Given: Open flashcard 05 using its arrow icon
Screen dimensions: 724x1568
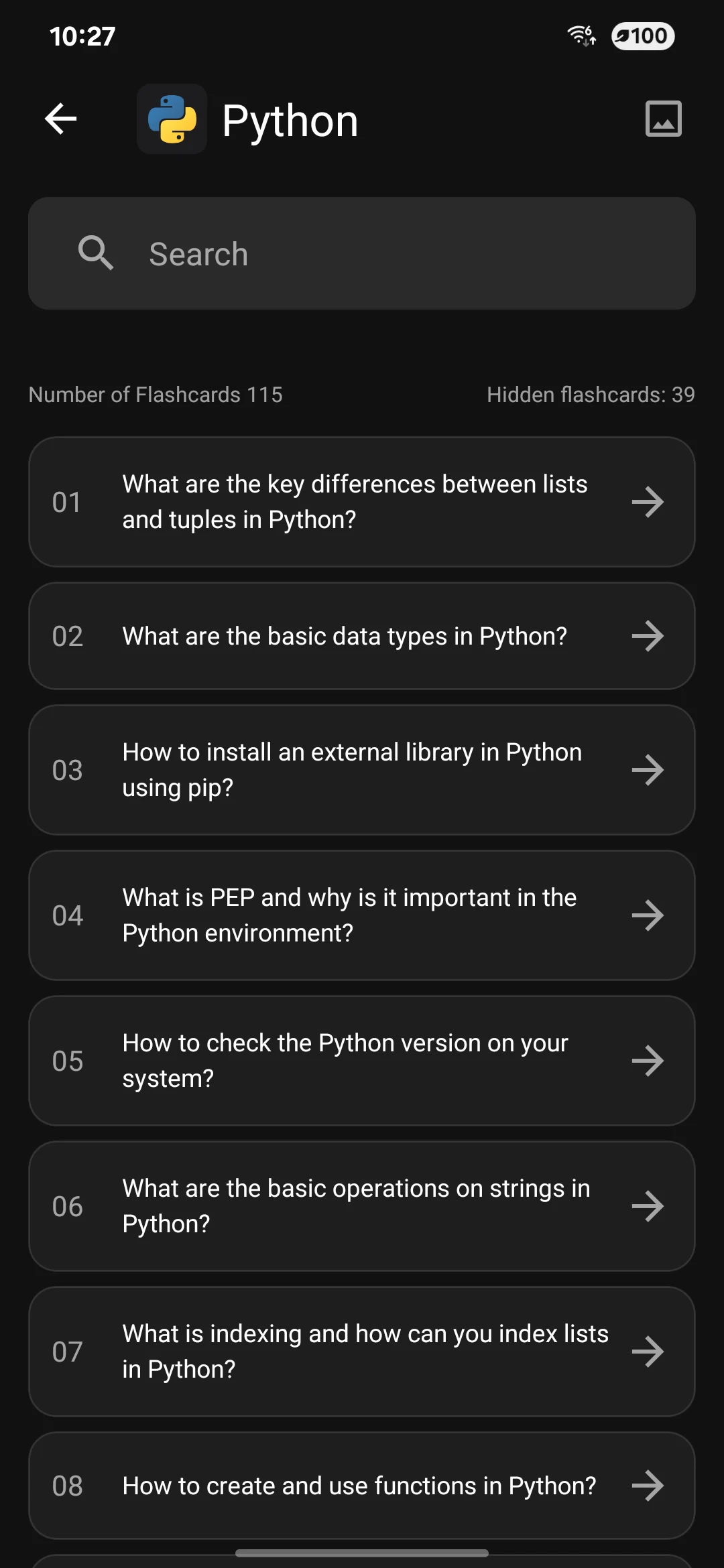Looking at the screenshot, I should coord(649,1060).
